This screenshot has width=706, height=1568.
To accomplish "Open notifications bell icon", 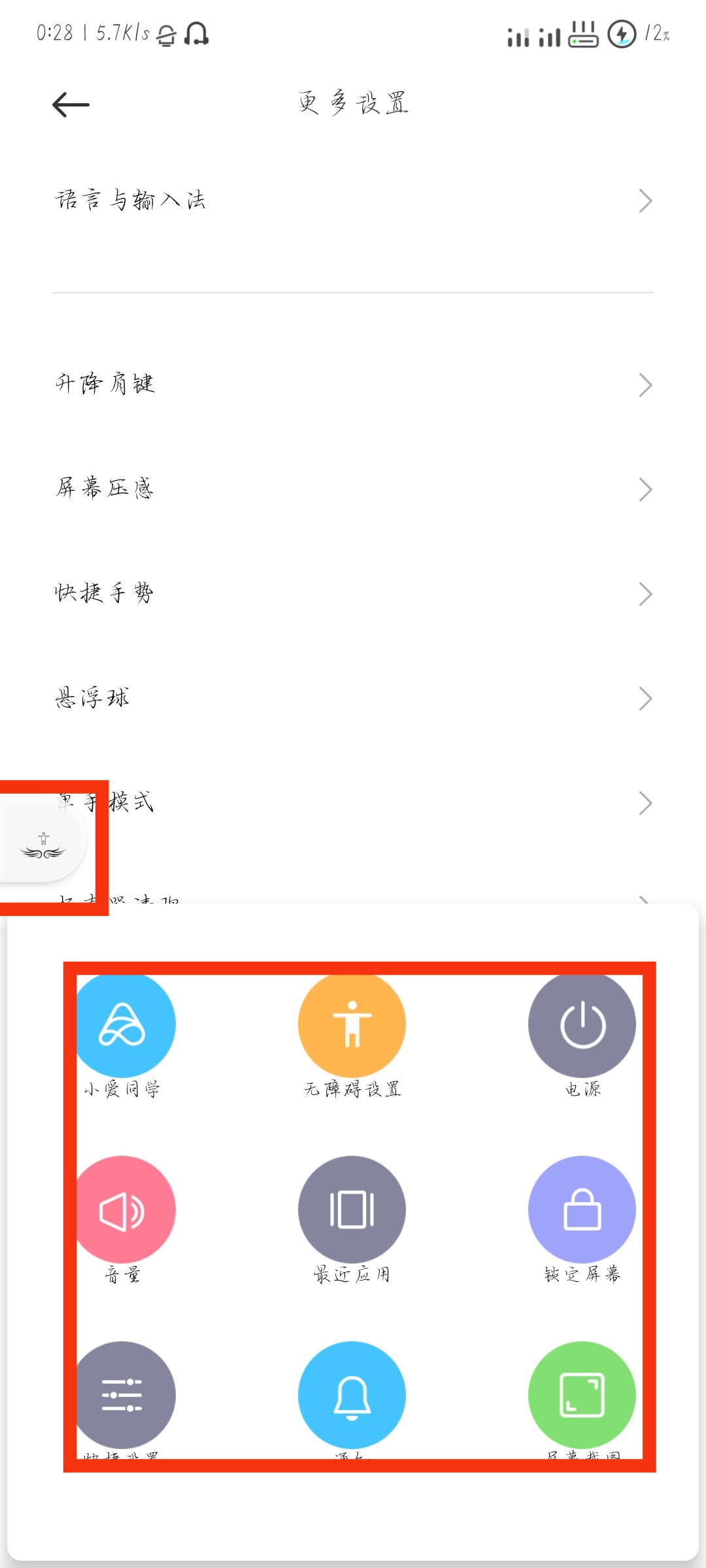I will pyautogui.click(x=352, y=1395).
